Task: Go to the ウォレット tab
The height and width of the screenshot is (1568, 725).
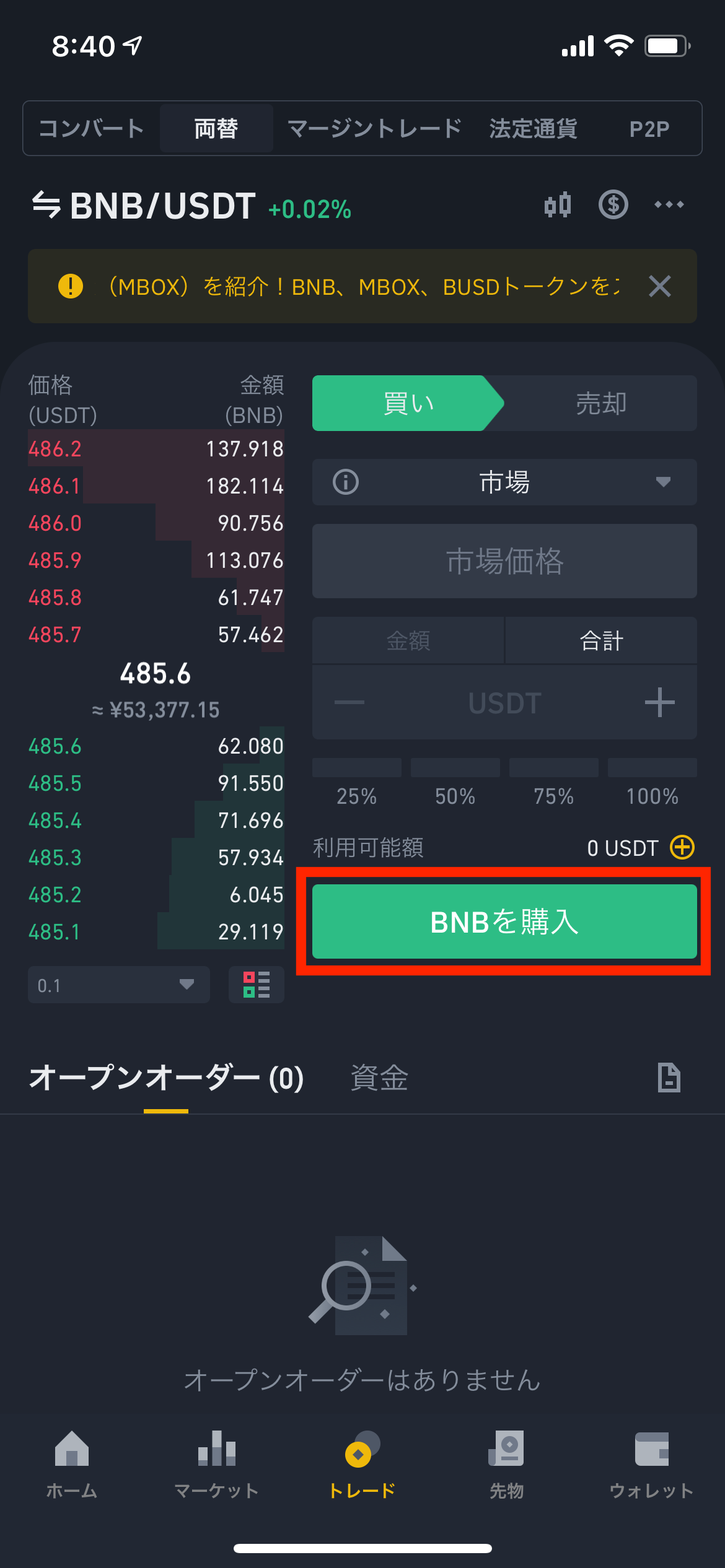Action: (651, 1465)
